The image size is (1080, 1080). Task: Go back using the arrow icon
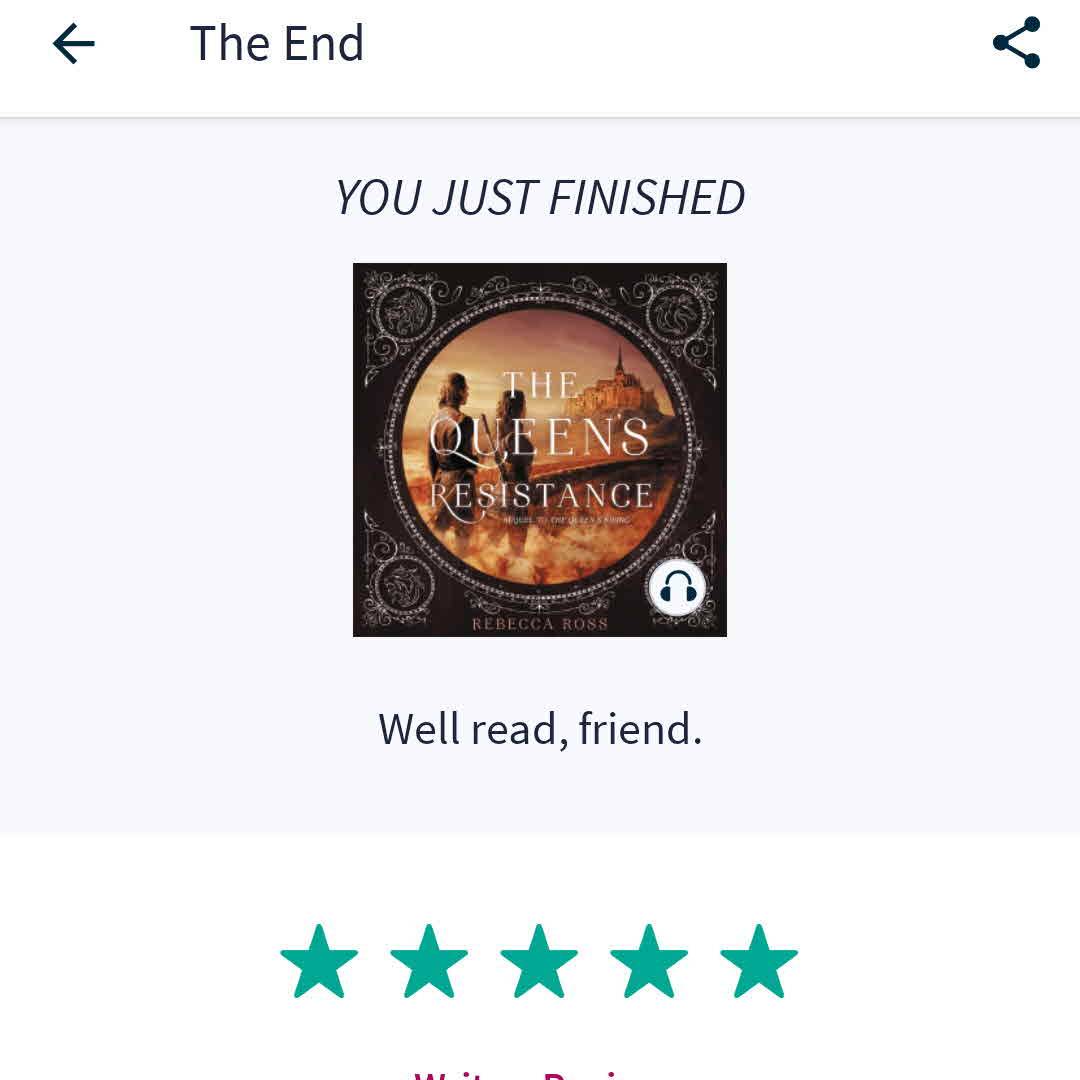click(x=73, y=44)
